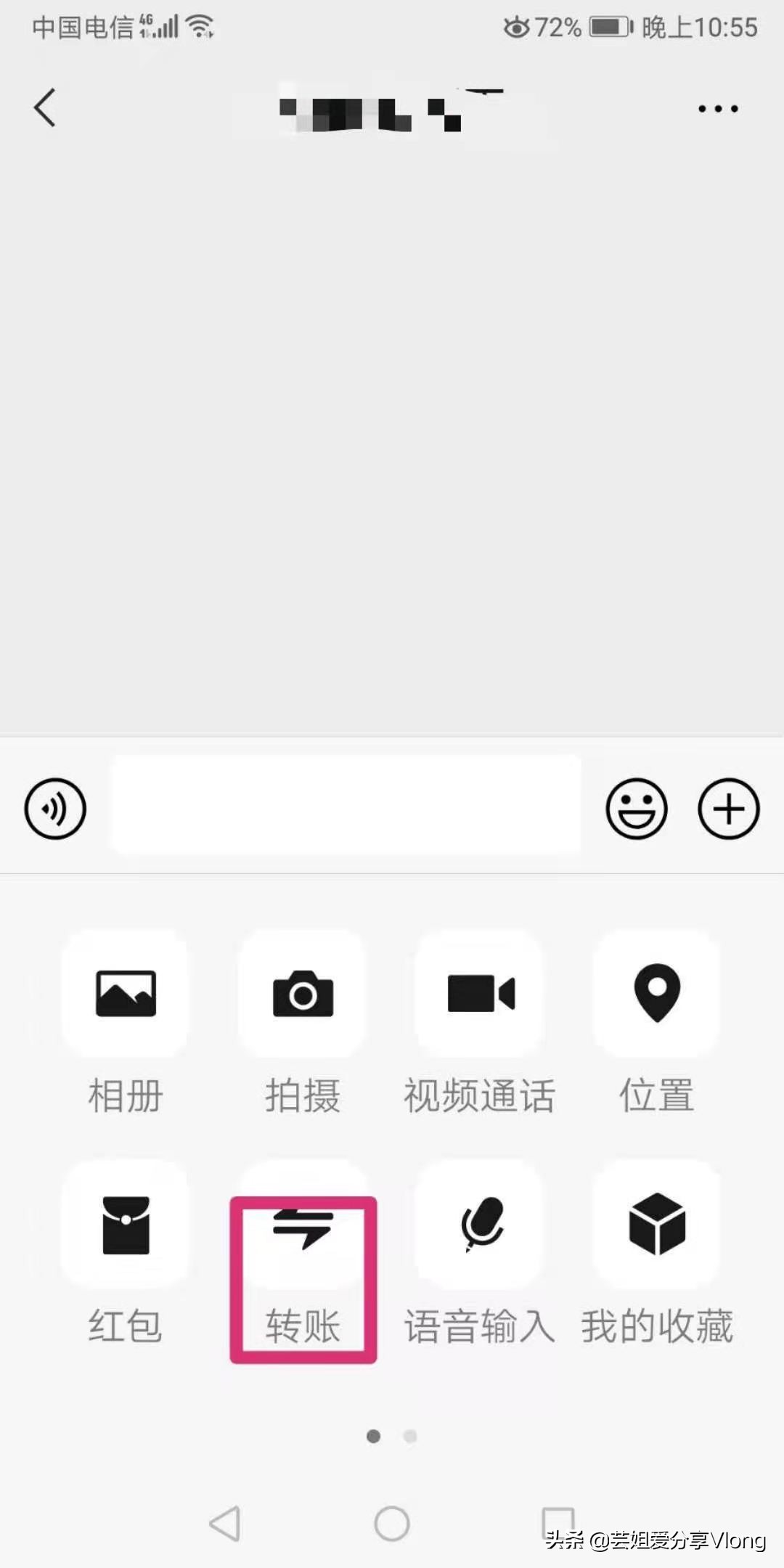Tap the system back triangle
This screenshot has width=784, height=1568.
pos(225,1523)
